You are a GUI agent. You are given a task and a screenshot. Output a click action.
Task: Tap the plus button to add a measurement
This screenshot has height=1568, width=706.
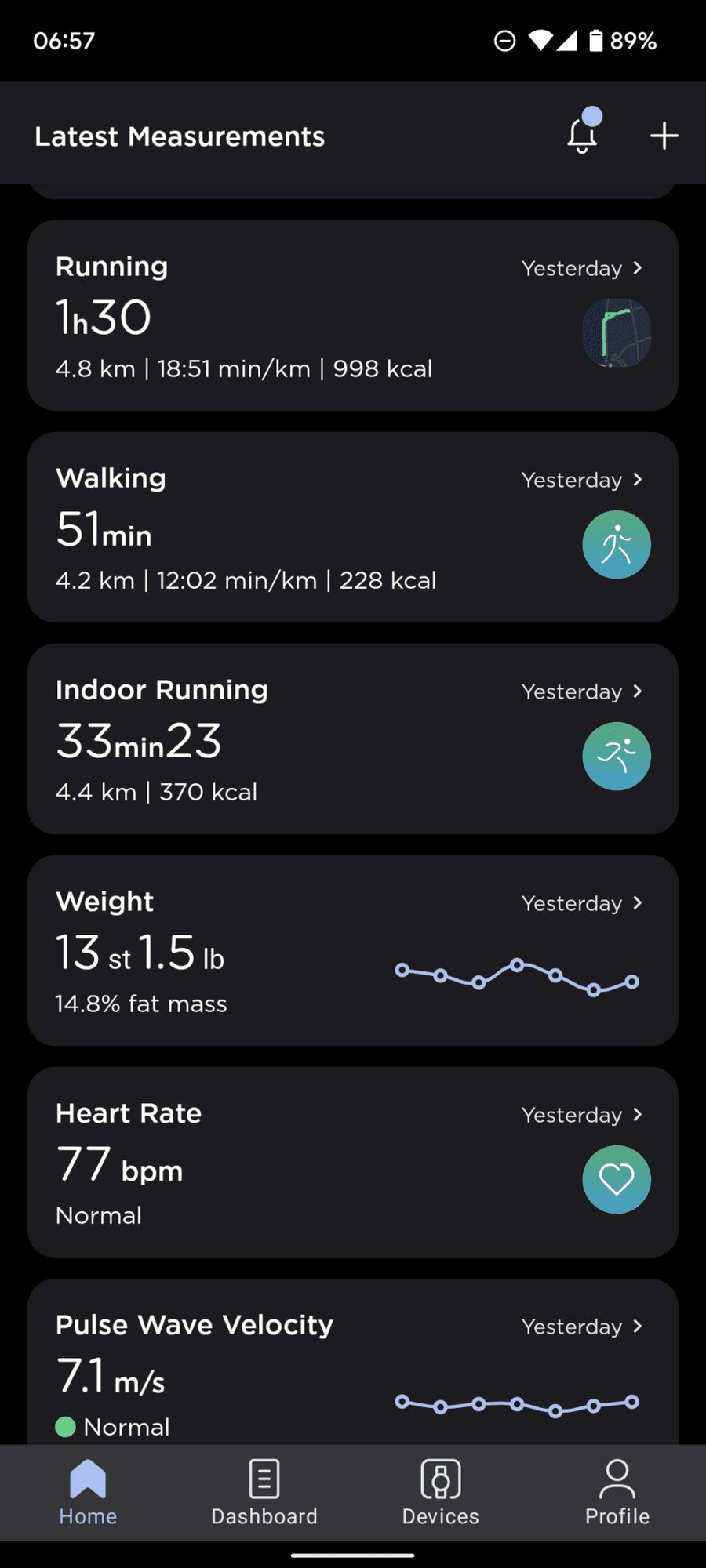pos(663,135)
